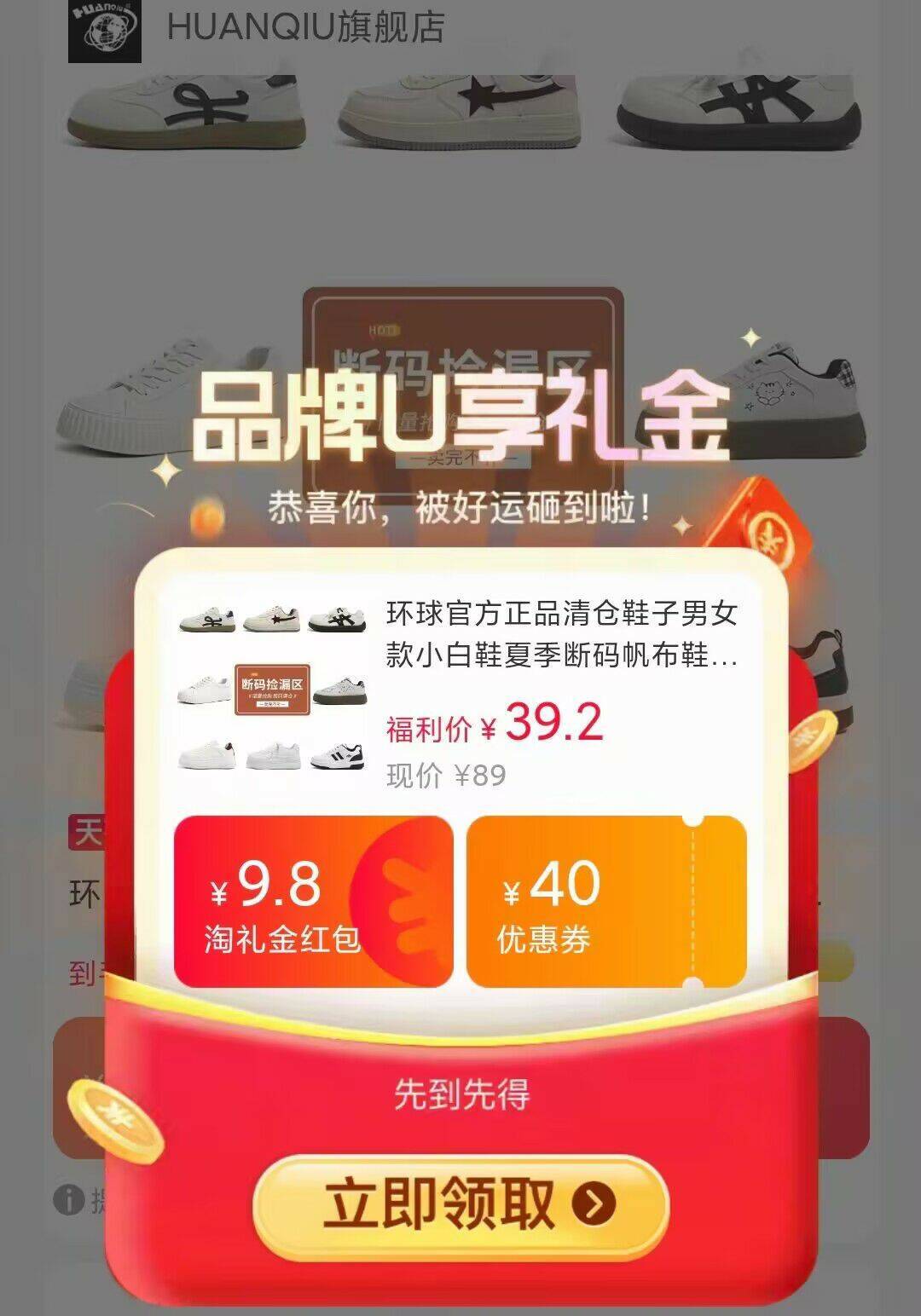Select the ¥9.8 淘礼金红包 coupon
The image size is (921, 1316).
[313, 902]
